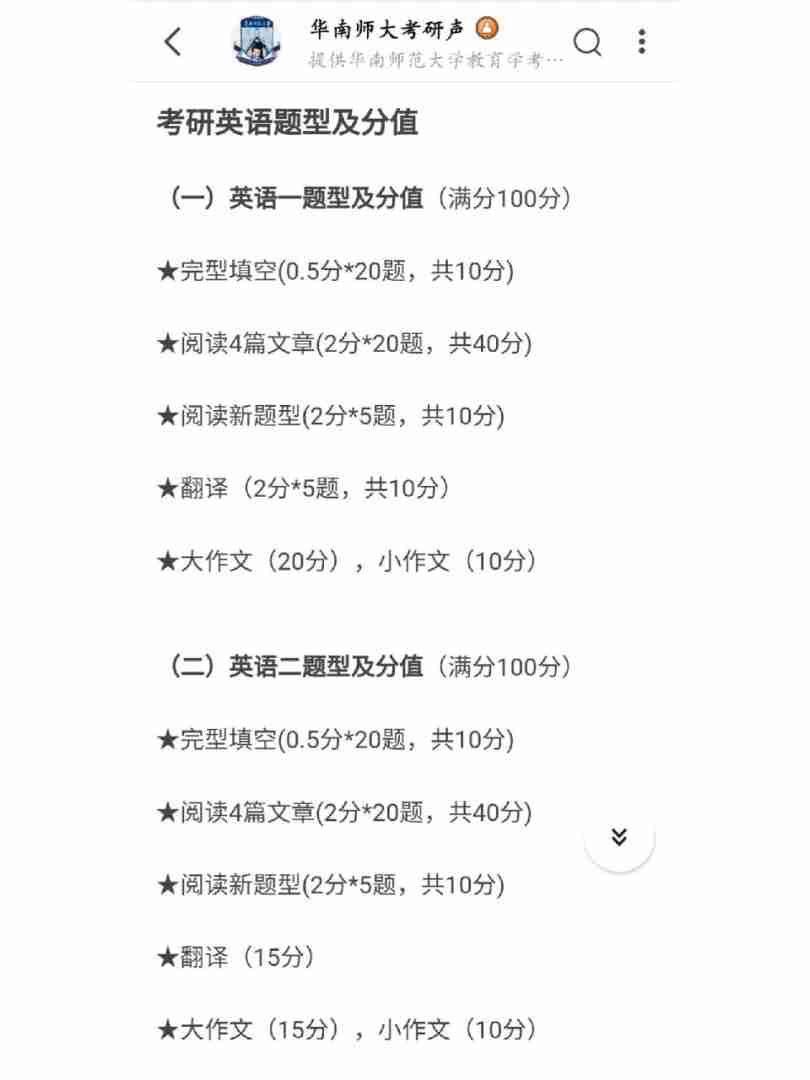Open search in this account

(588, 42)
